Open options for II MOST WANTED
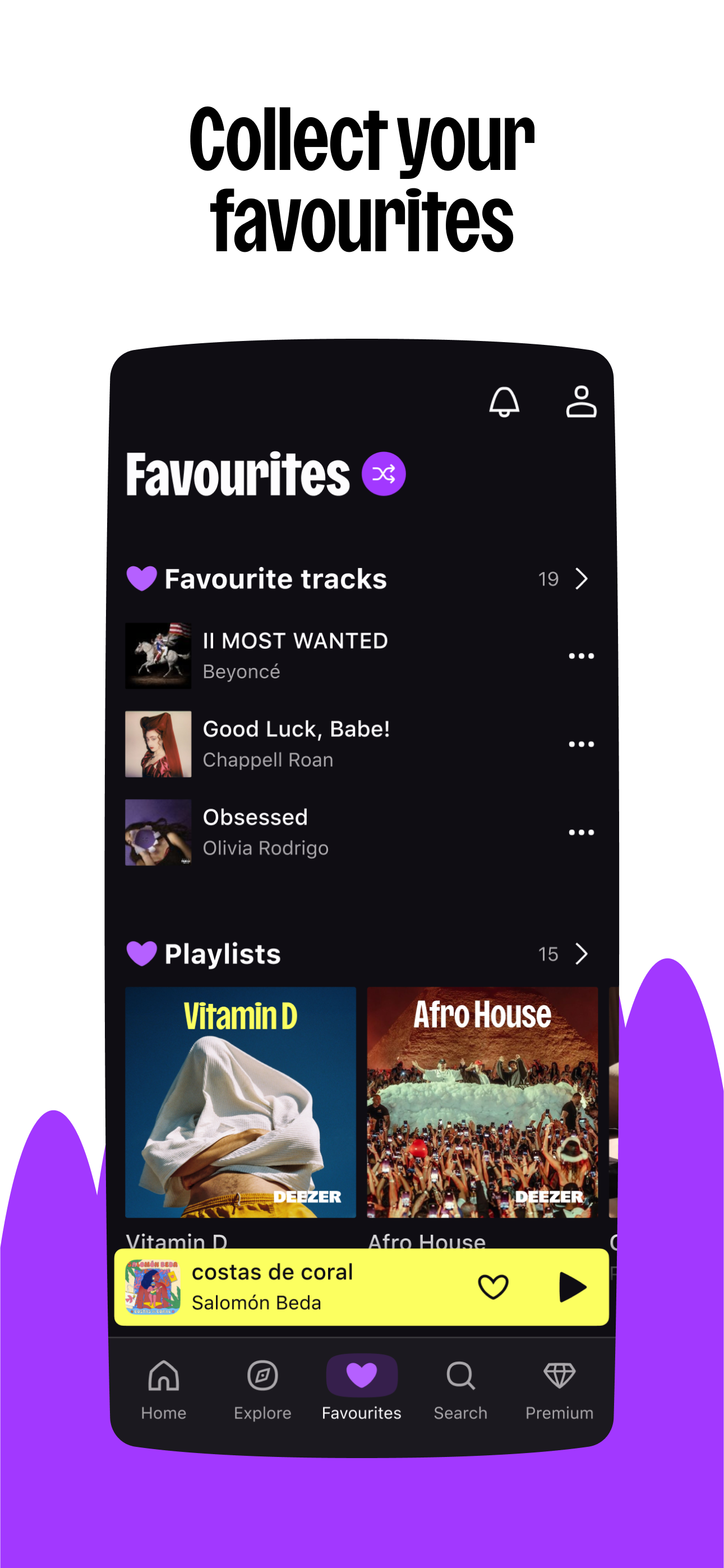Screen dimensions: 724x1568 pos(583,655)
